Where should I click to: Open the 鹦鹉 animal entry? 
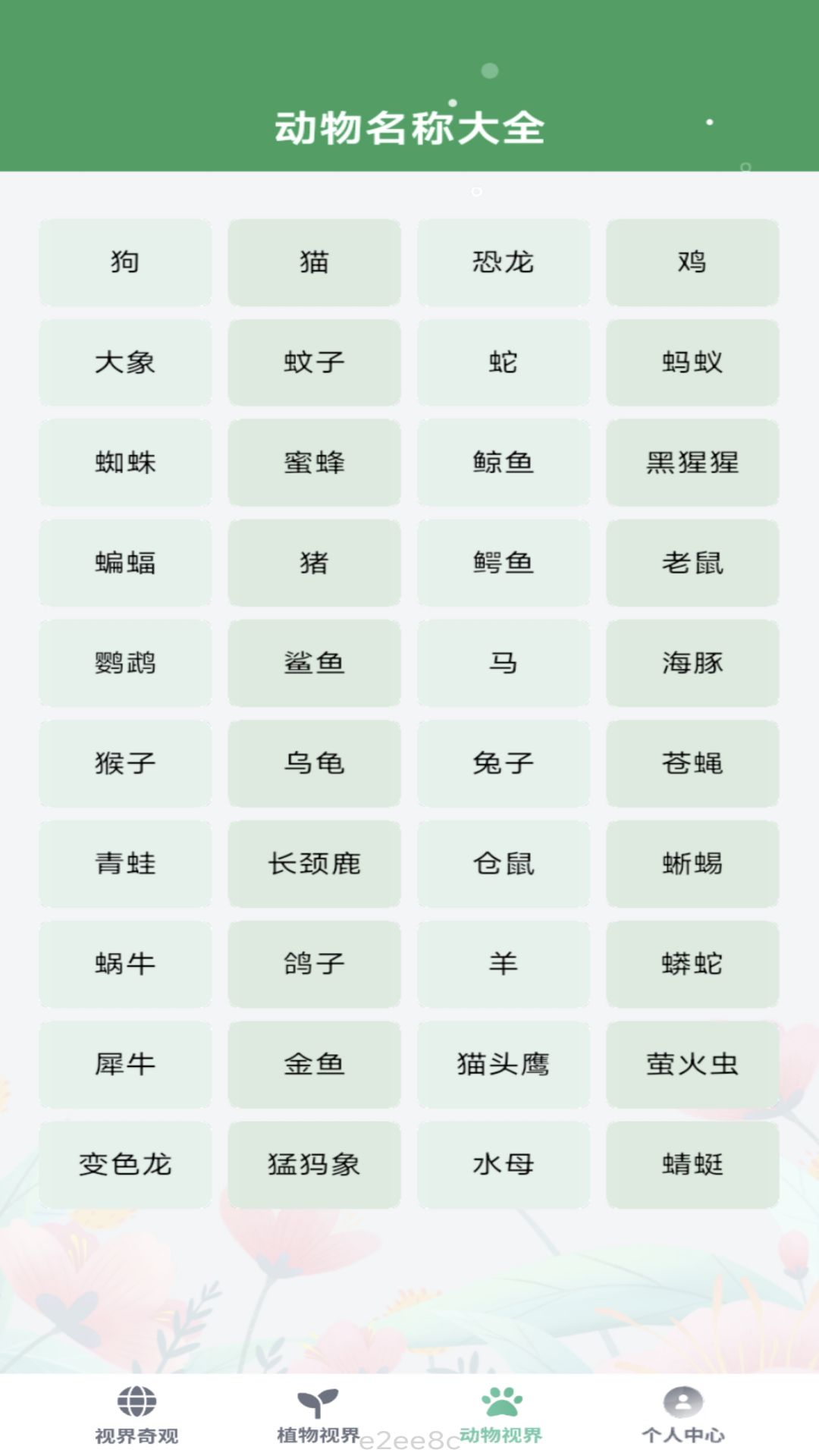[125, 663]
